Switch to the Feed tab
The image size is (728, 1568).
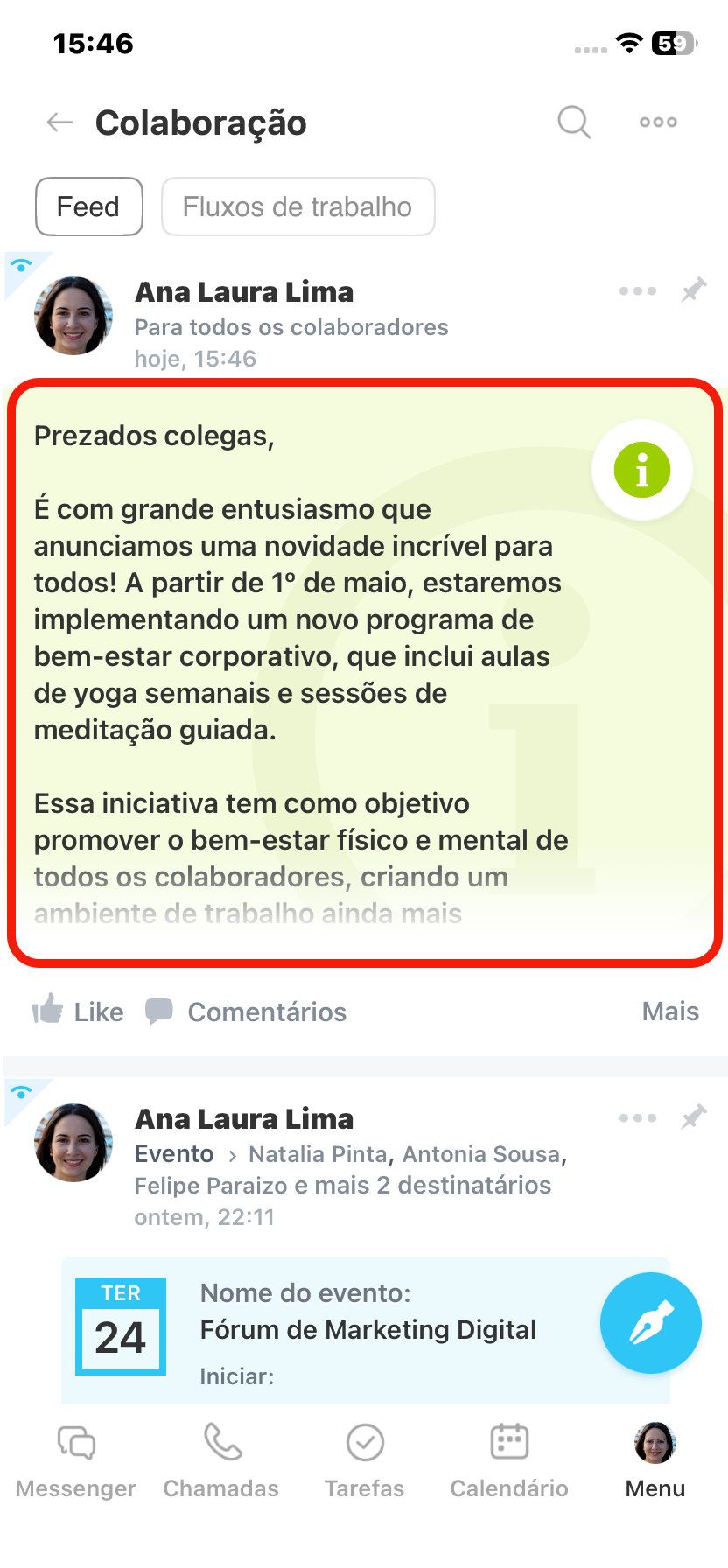[88, 207]
